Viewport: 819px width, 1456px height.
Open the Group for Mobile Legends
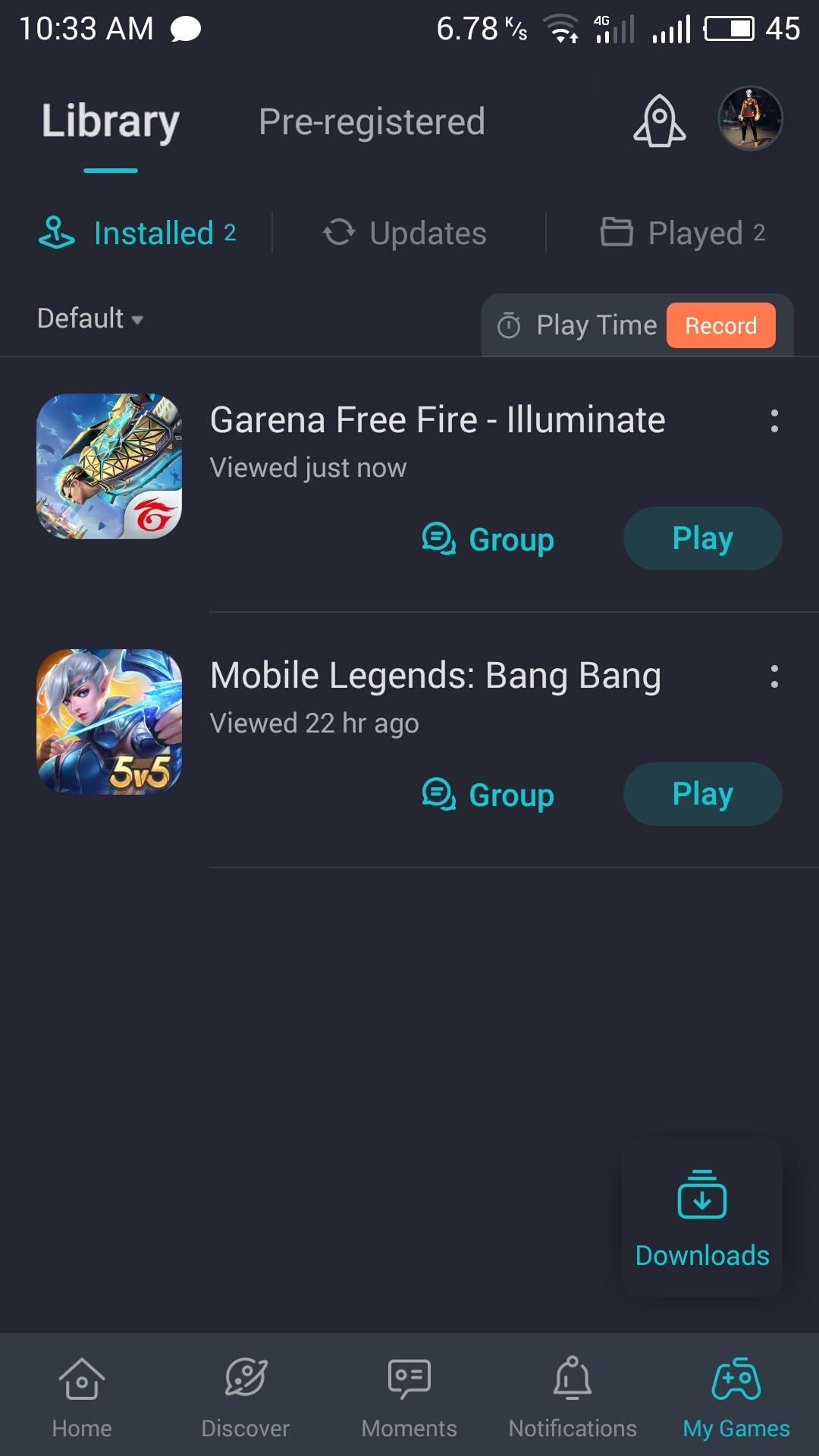click(488, 795)
